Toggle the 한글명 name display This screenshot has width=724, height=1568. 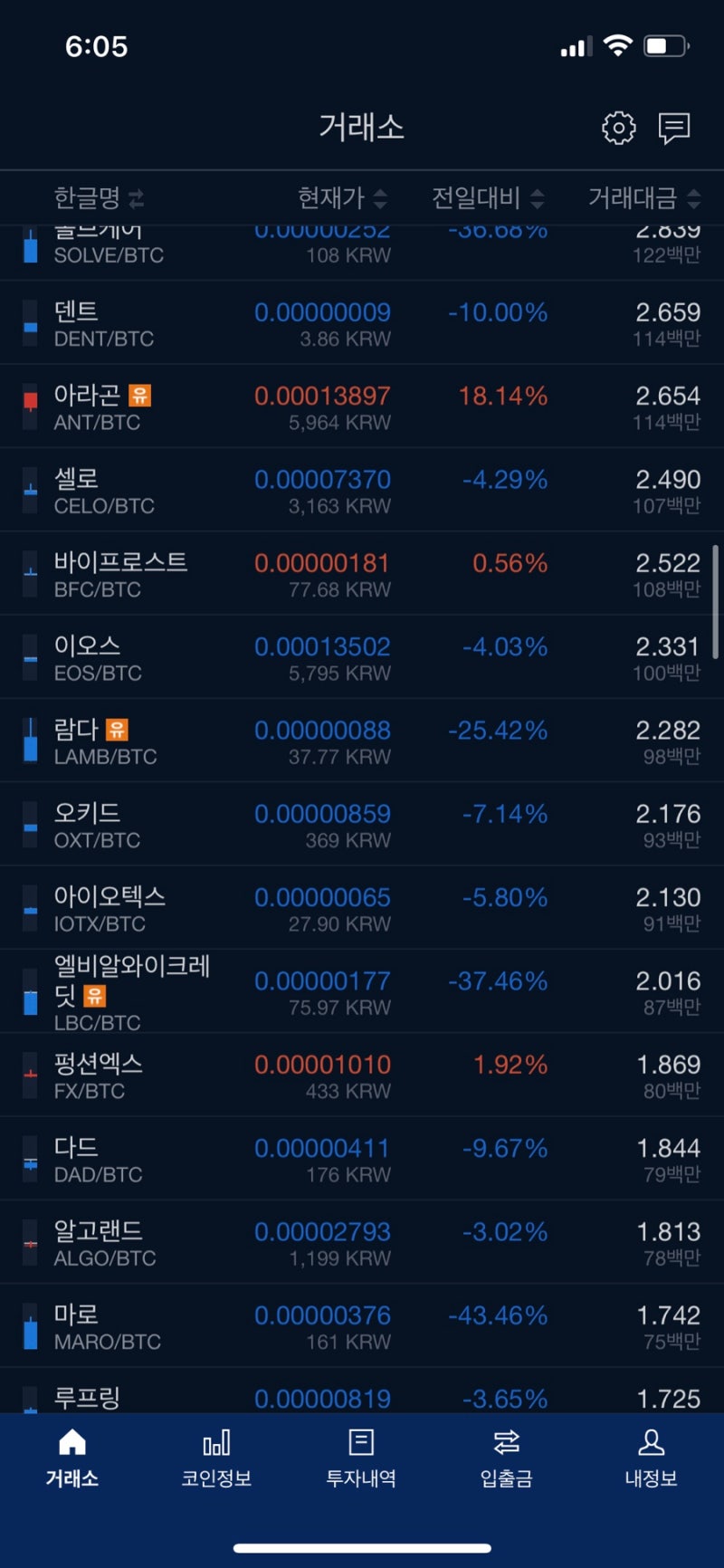(x=99, y=197)
